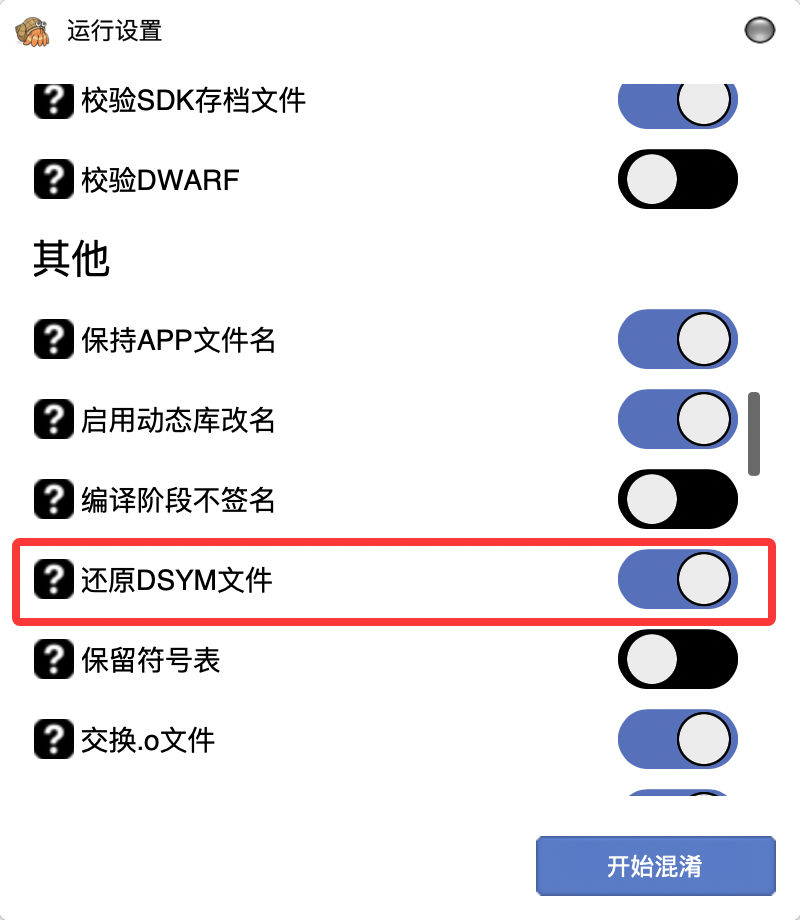Enable the 校验DWARF switch

677,180
